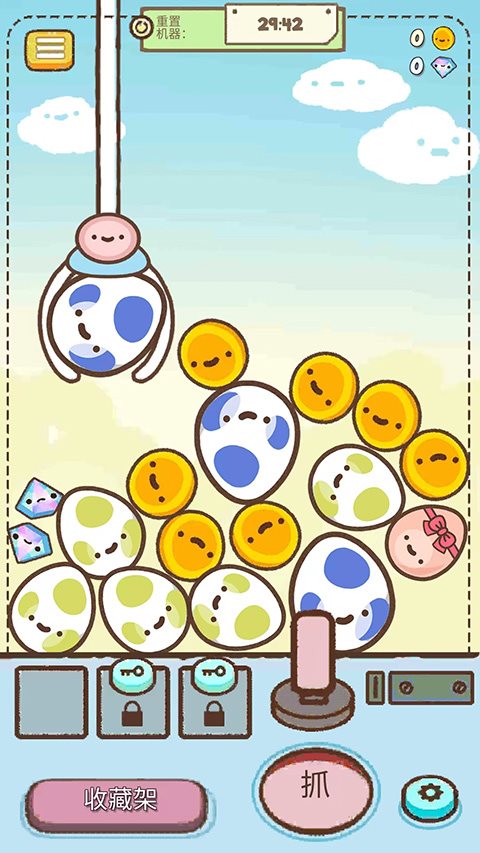Tap the gold coin currency icon
This screenshot has width=480, height=853.
[444, 38]
